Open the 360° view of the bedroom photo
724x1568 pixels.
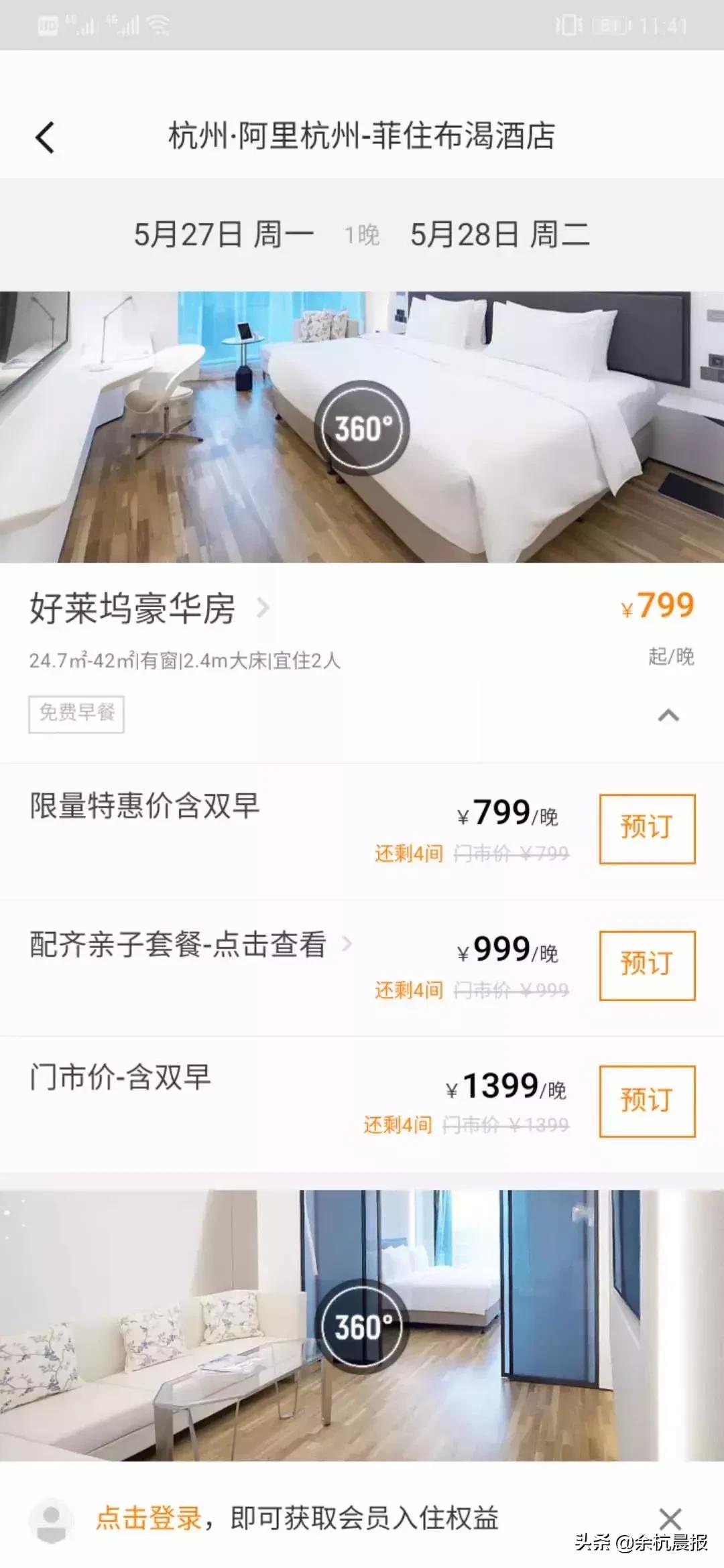[361, 424]
